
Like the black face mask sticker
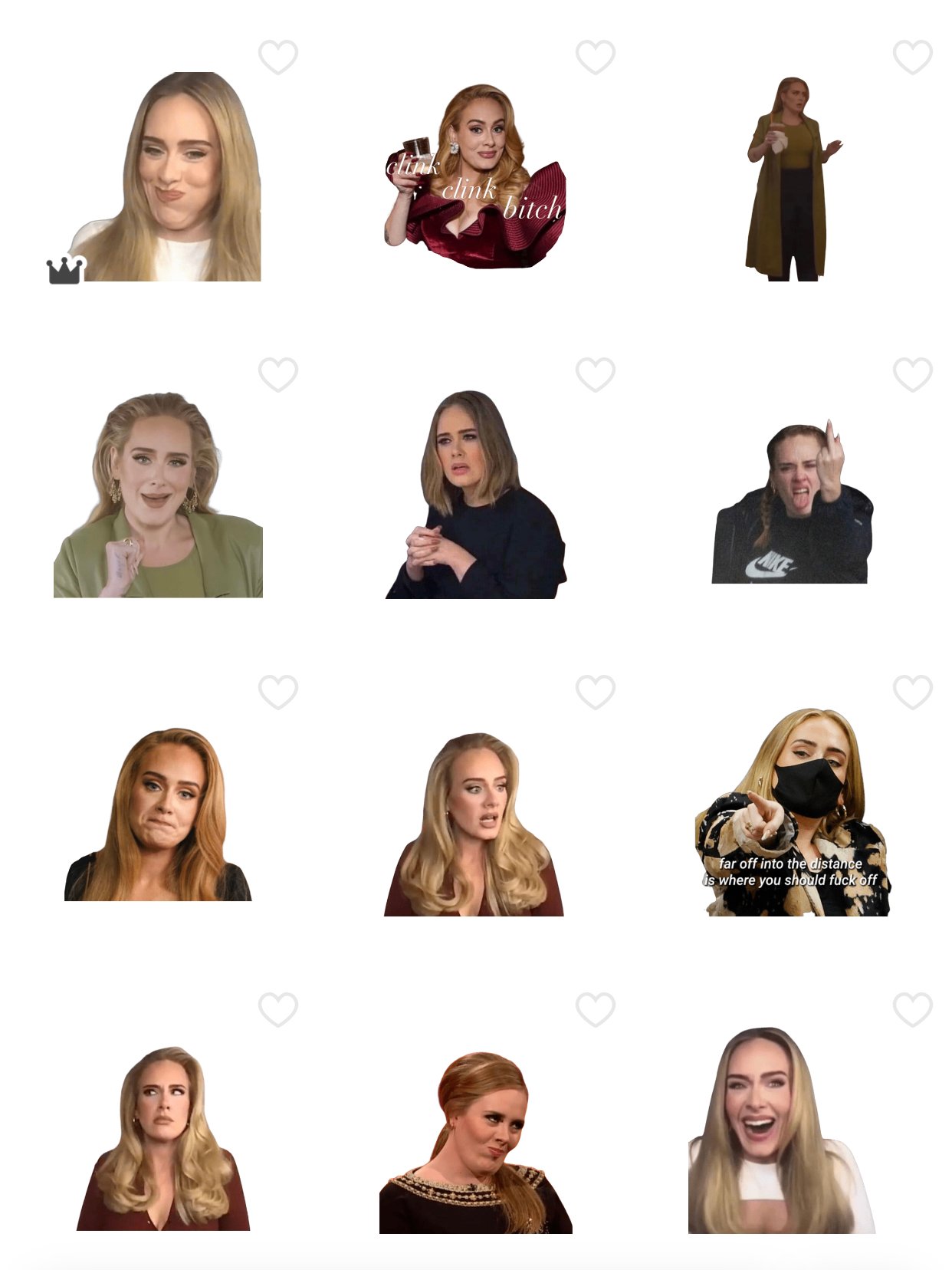point(912,692)
